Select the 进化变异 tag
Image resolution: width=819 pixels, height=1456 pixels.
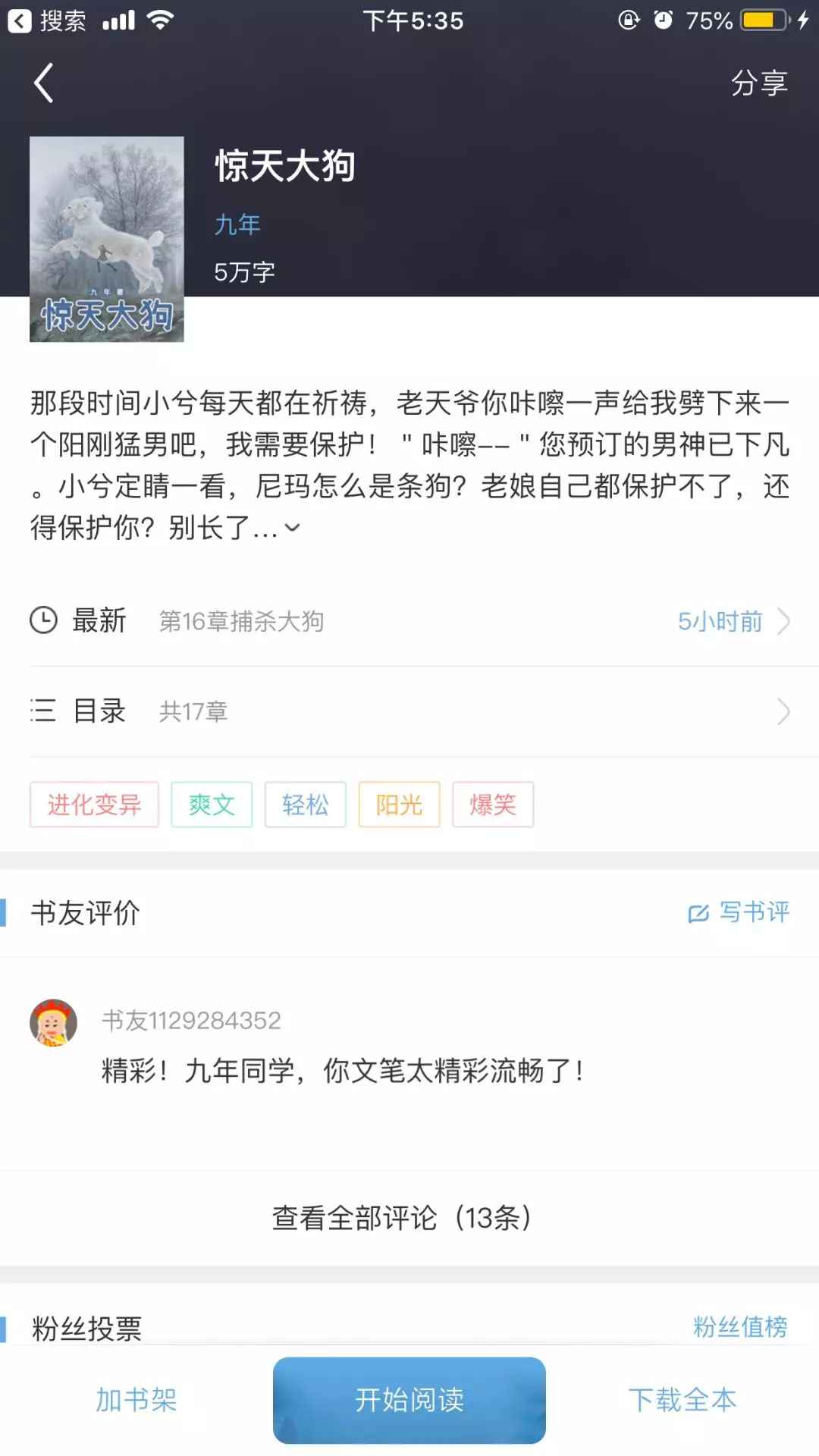tap(95, 805)
